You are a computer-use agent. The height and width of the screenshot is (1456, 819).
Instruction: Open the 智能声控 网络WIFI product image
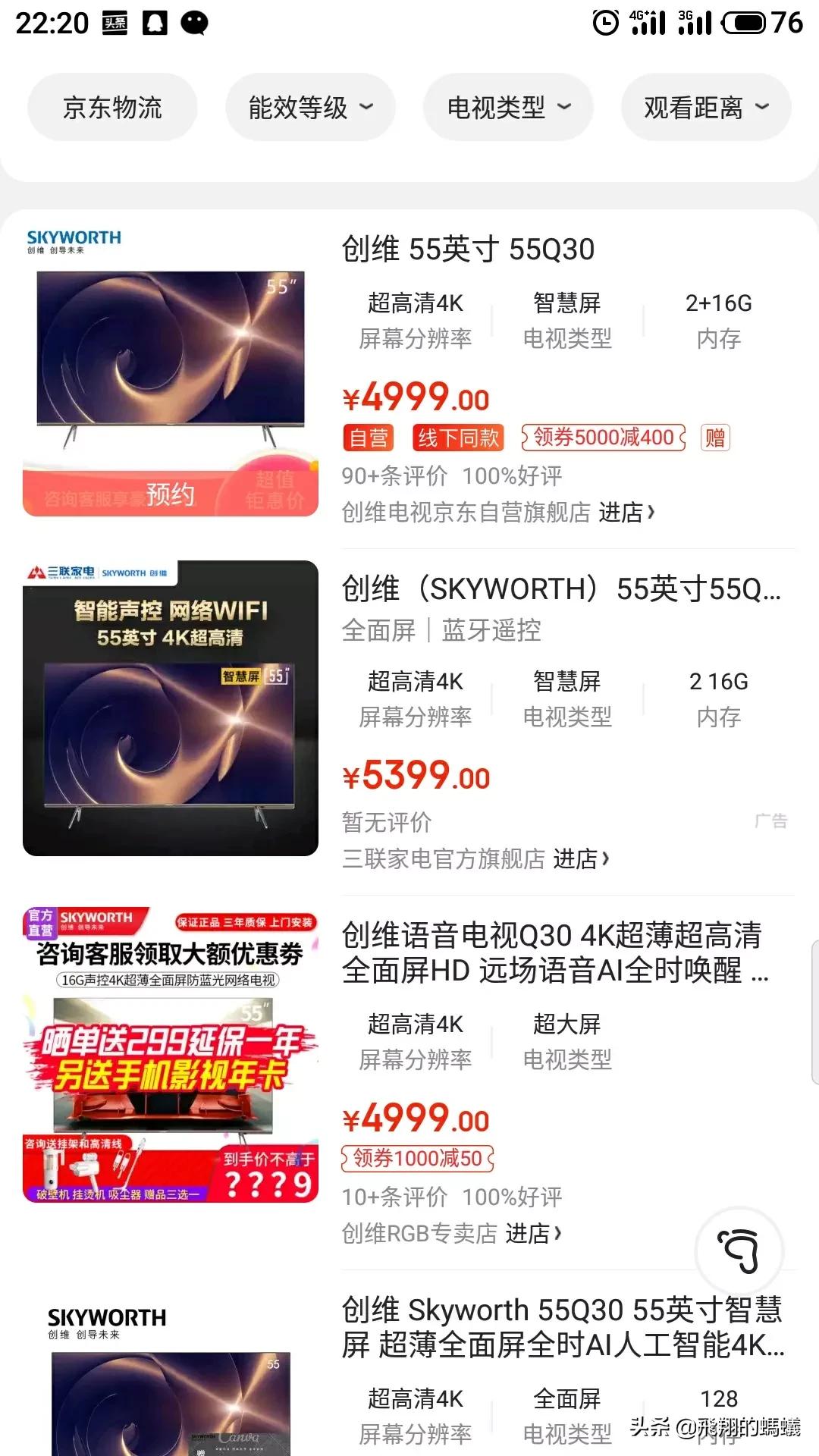coord(171,708)
